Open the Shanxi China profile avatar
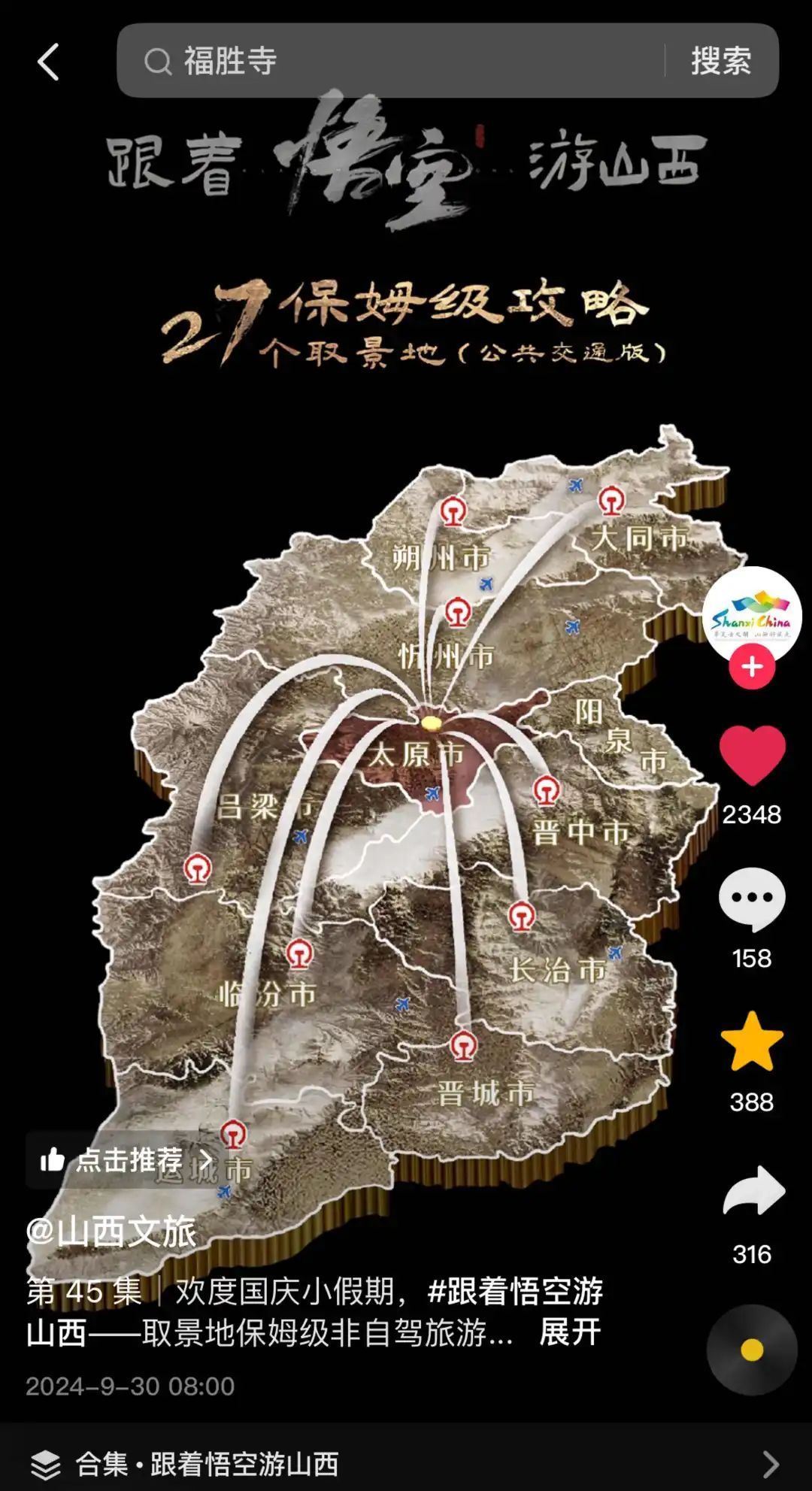 (751, 615)
